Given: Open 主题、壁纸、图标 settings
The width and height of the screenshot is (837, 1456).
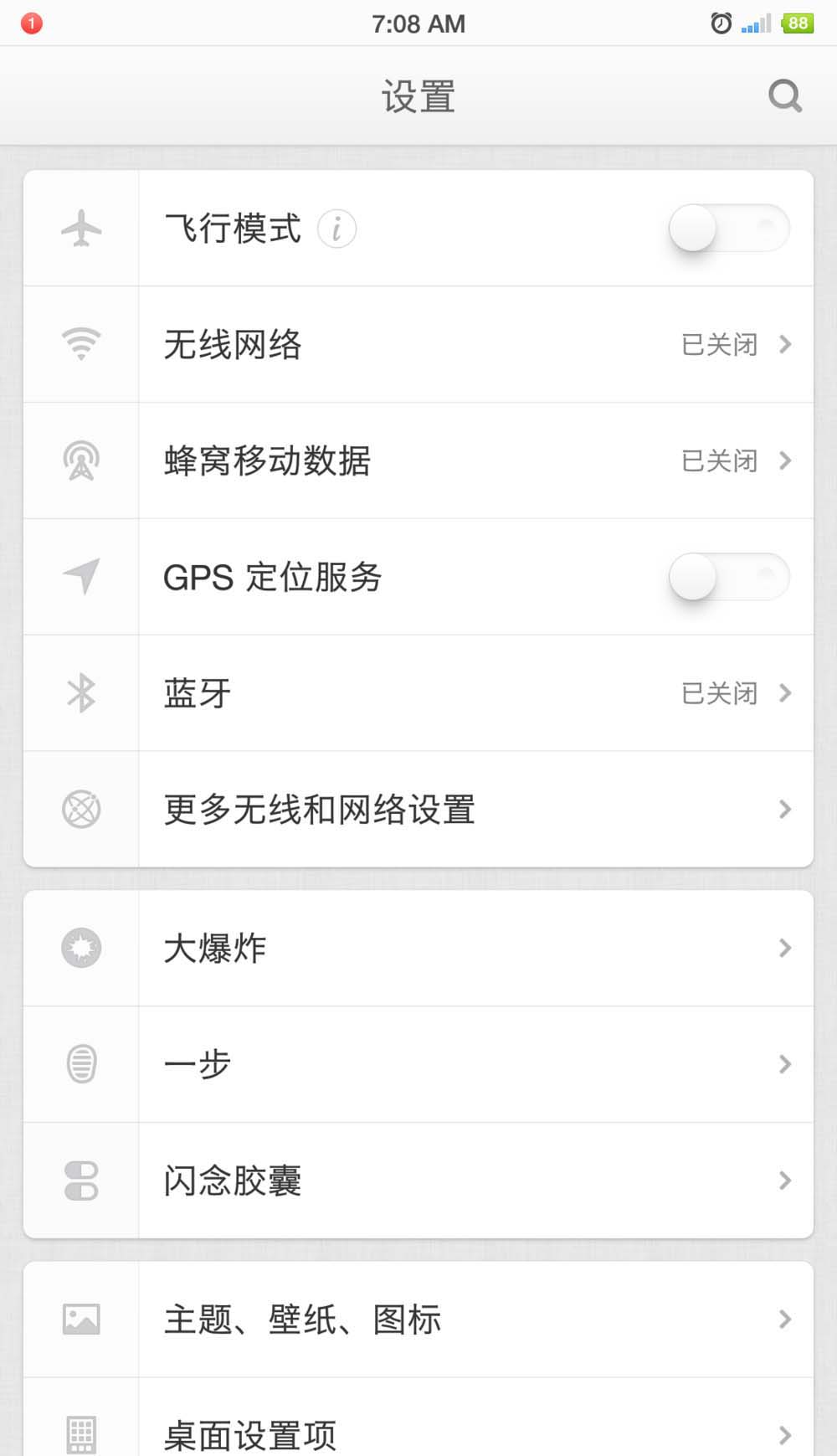Looking at the screenshot, I should pyautogui.click(x=418, y=1320).
